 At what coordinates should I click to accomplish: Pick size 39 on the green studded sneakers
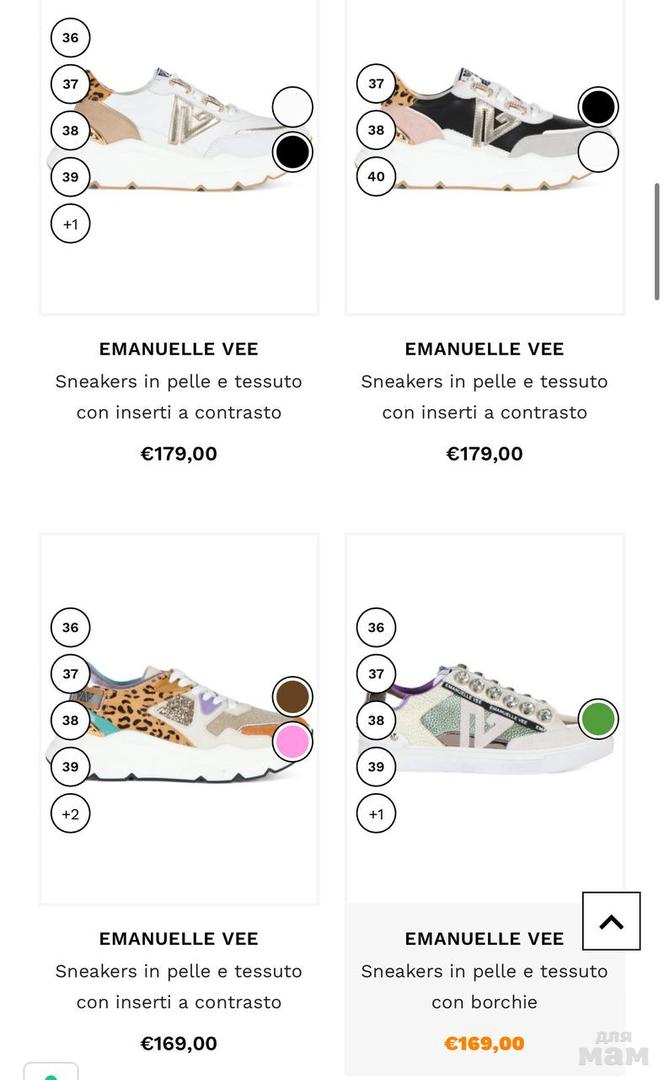(376, 767)
